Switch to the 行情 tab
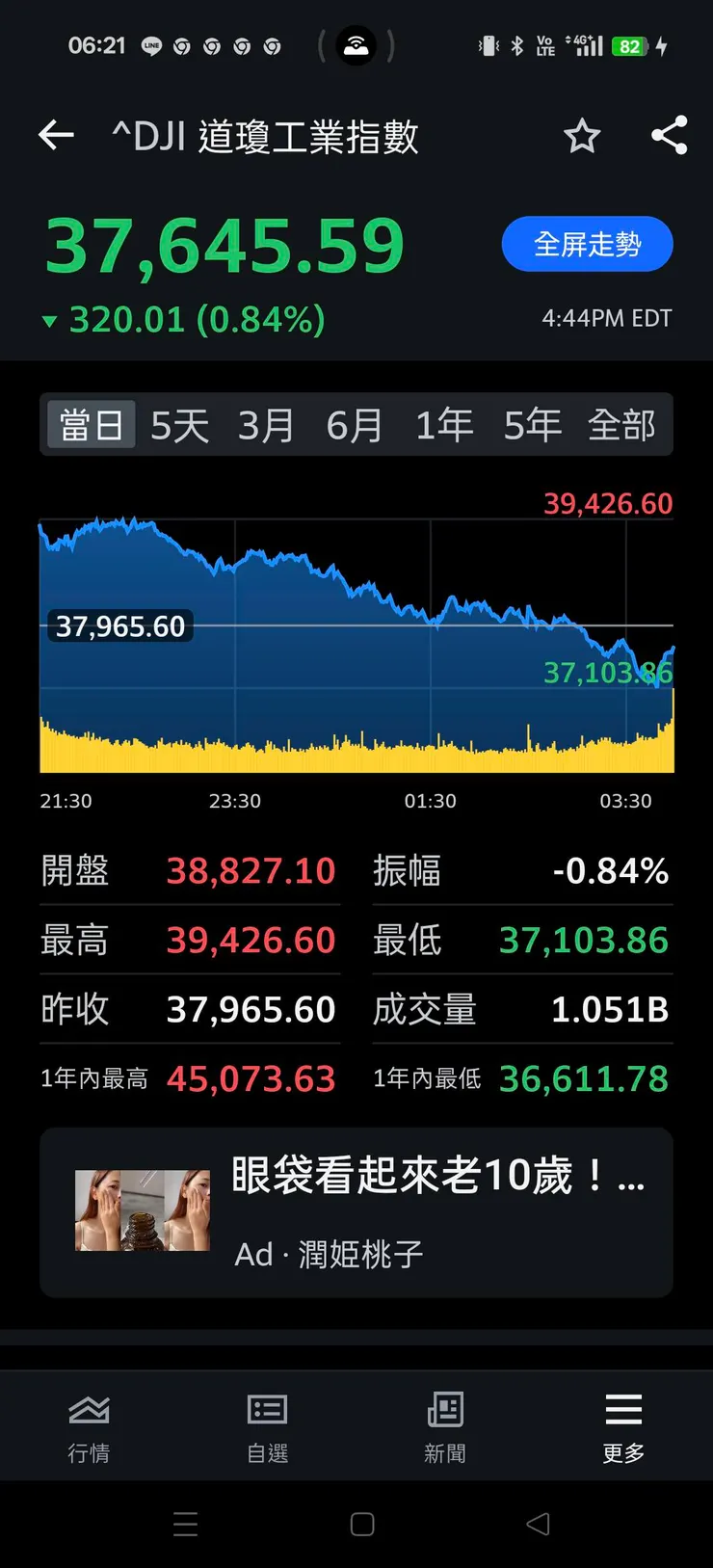Image resolution: width=713 pixels, height=1568 pixels. pyautogui.click(x=89, y=1427)
